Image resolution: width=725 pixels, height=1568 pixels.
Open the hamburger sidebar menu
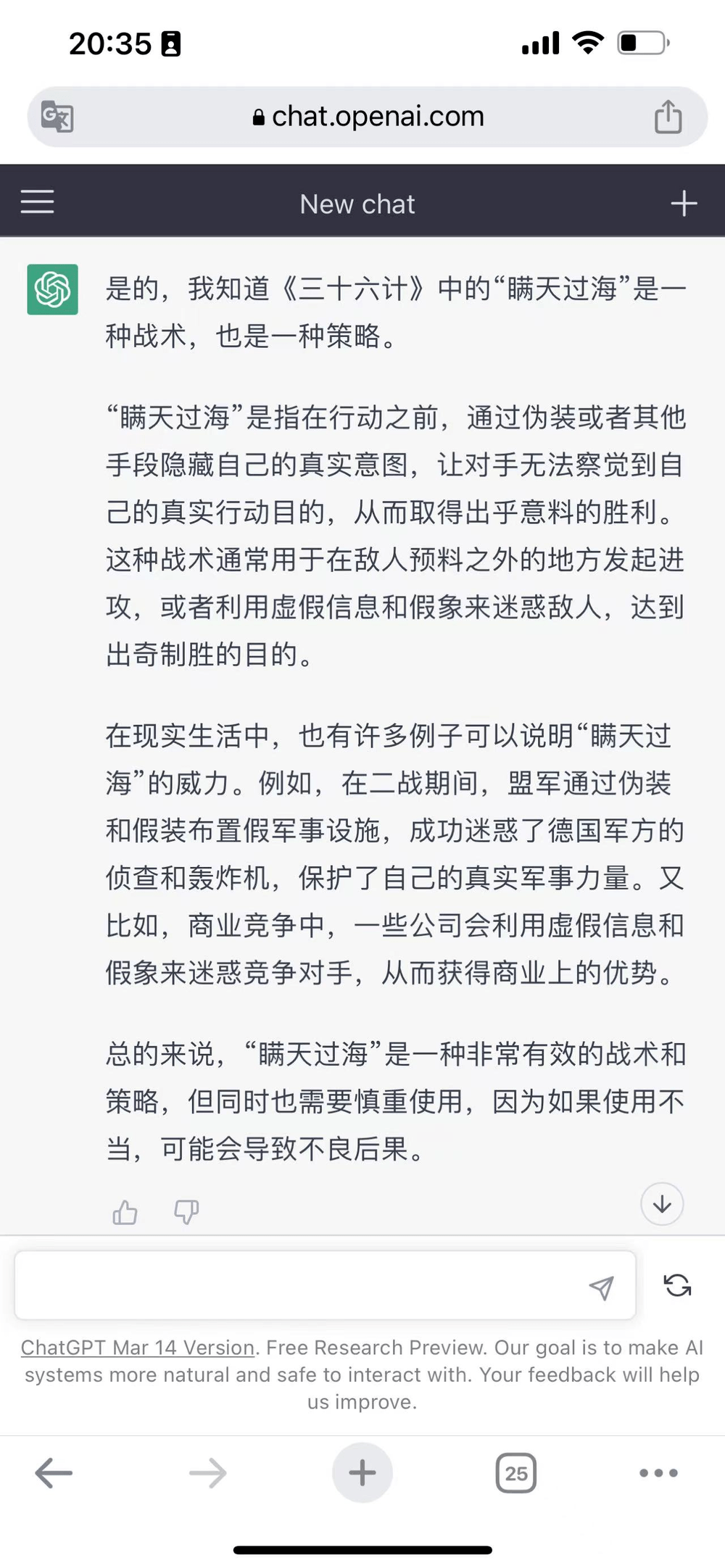coord(38,202)
